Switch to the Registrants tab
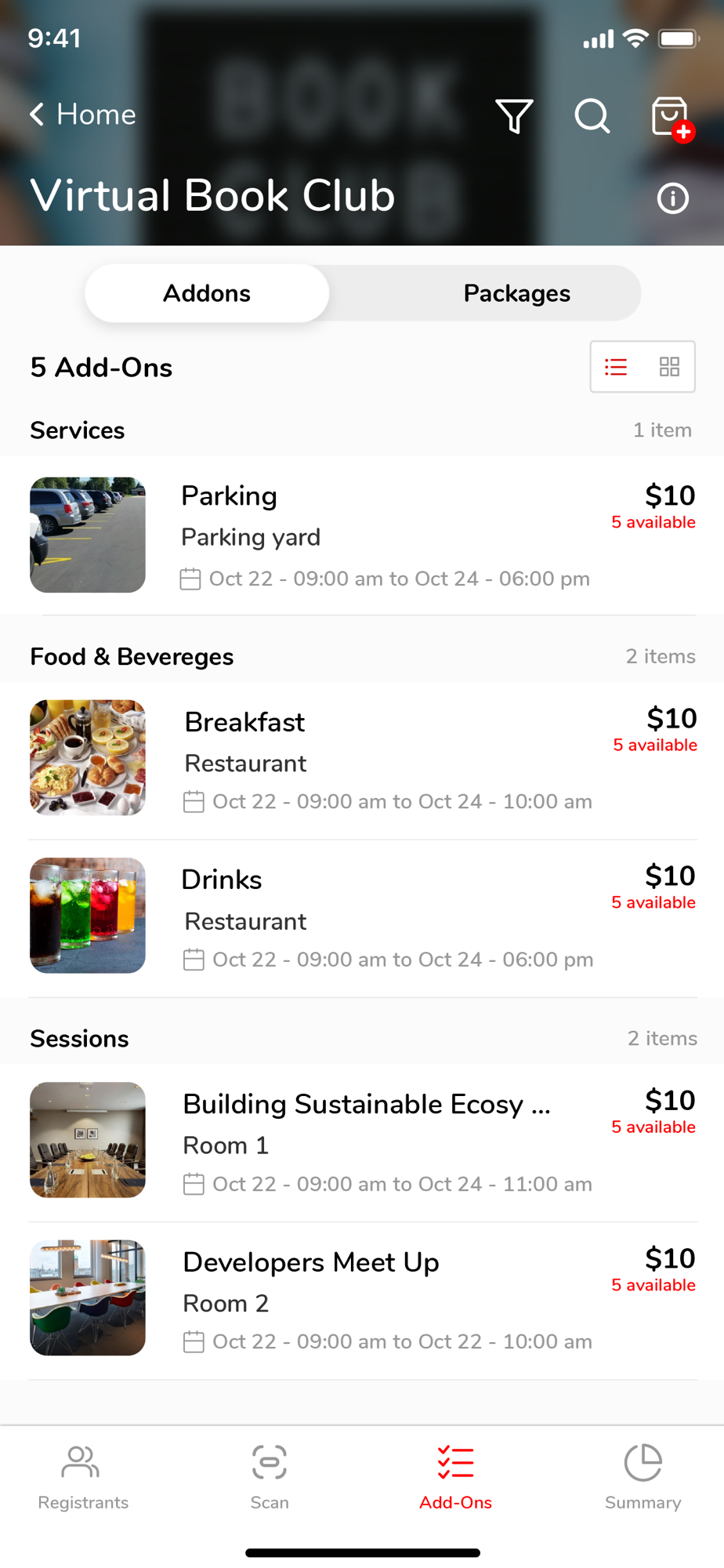 [83, 1477]
